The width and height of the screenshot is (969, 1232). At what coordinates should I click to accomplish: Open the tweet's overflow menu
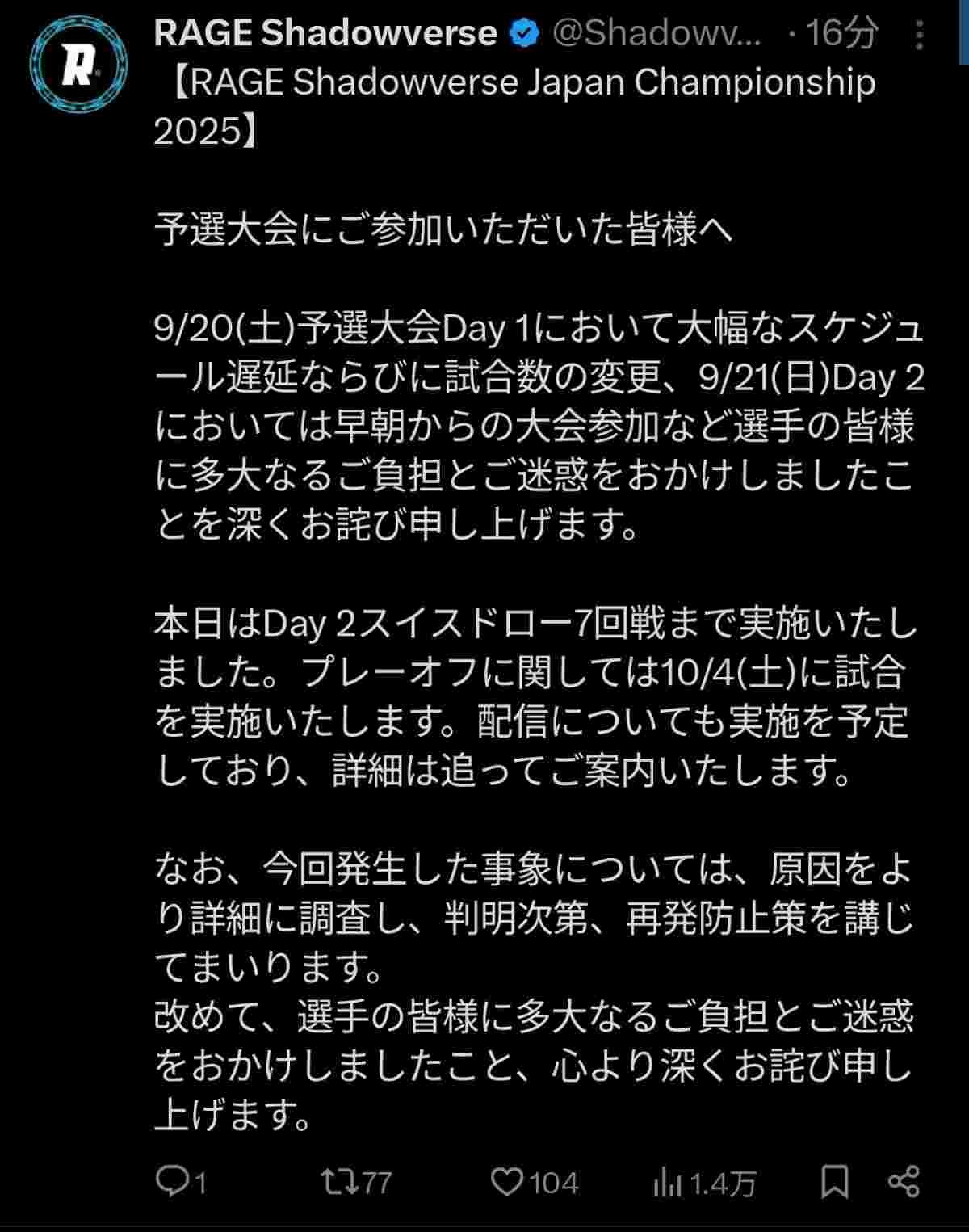coord(918,35)
